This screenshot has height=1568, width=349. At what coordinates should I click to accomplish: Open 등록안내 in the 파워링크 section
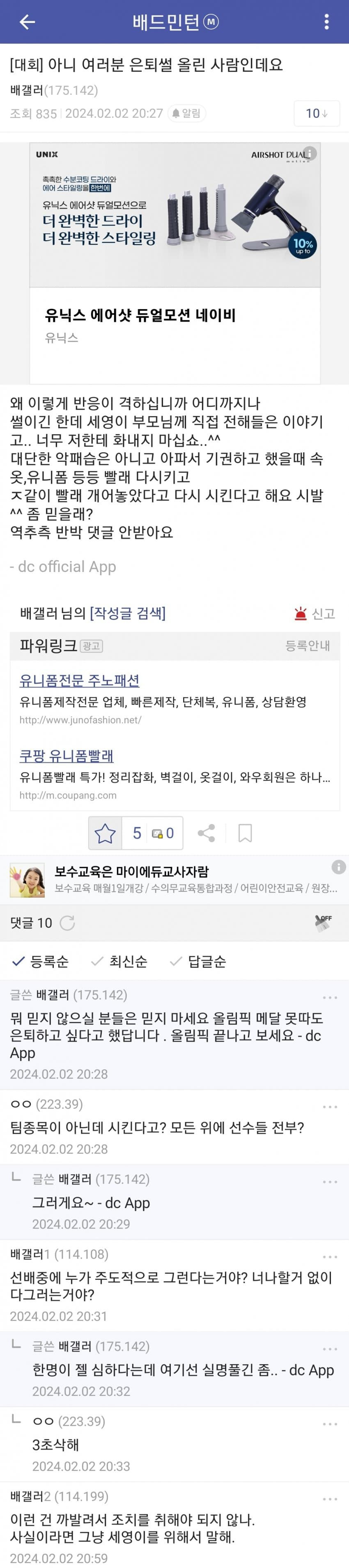tap(308, 646)
